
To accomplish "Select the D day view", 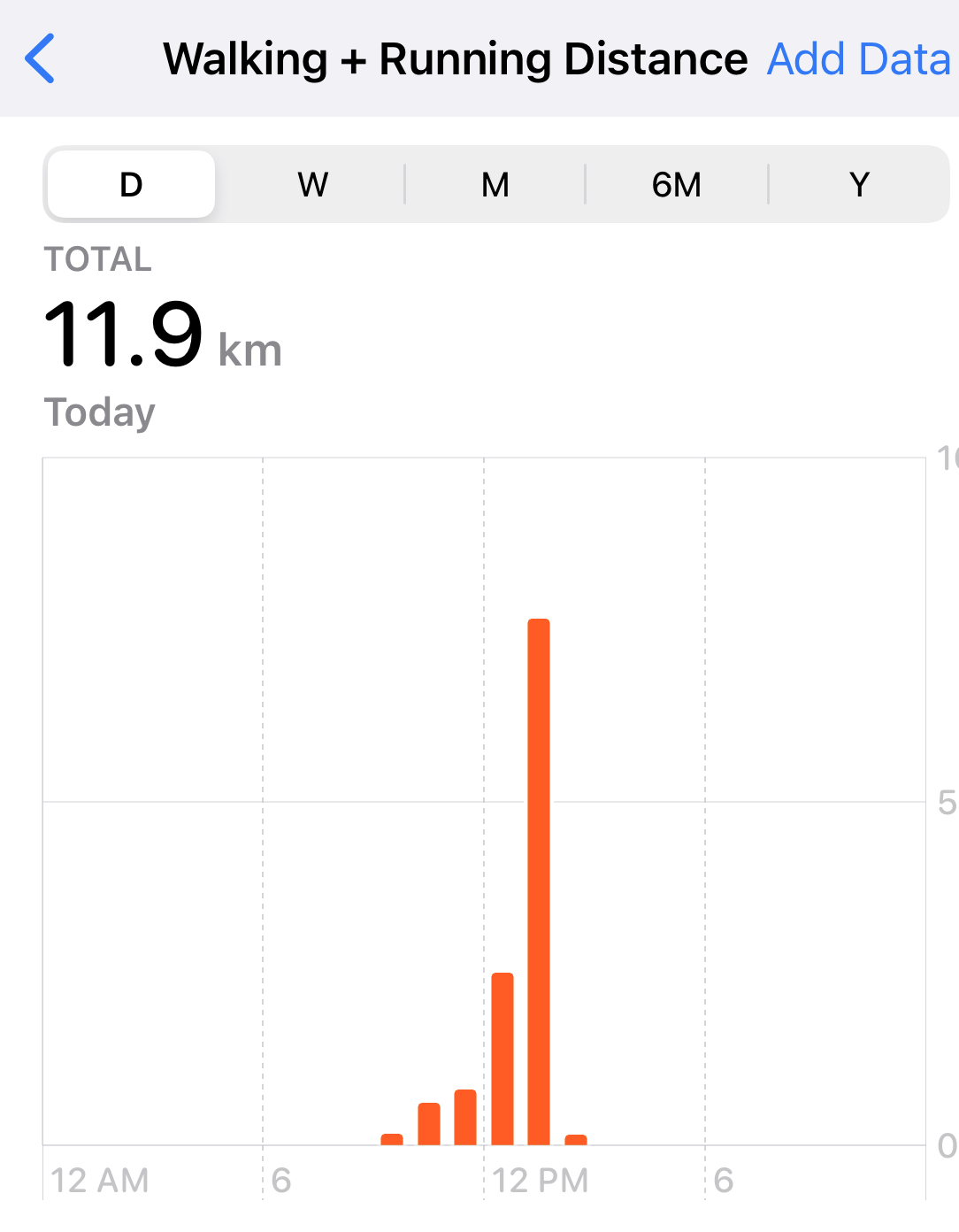I will pyautogui.click(x=131, y=184).
